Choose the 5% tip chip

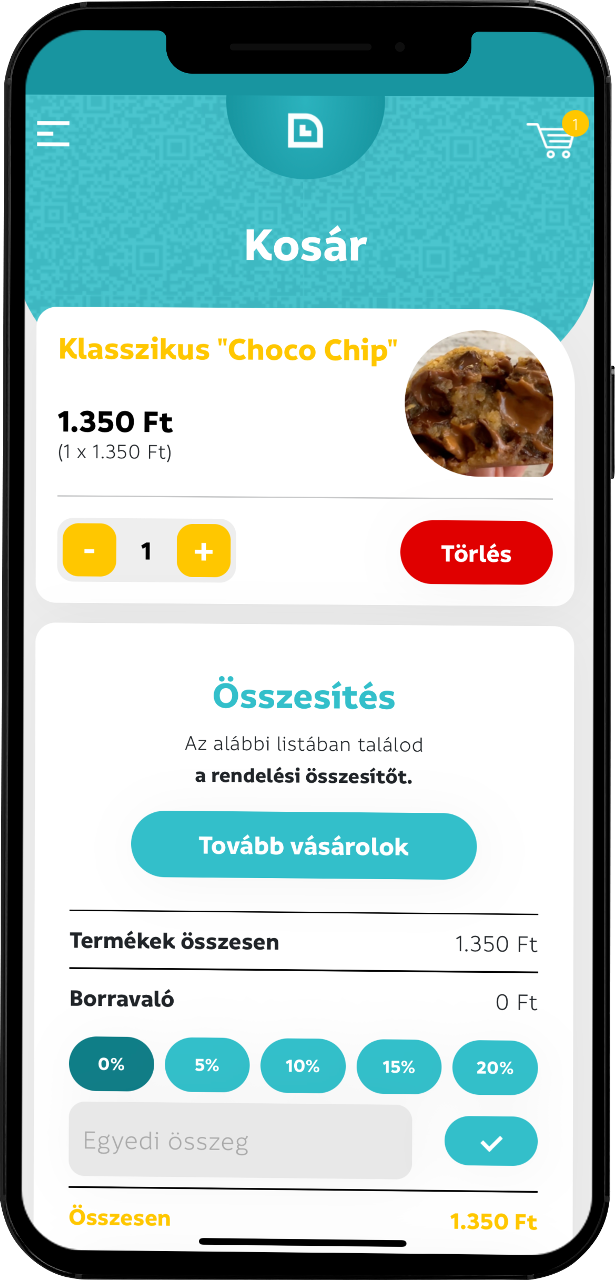pyautogui.click(x=207, y=1065)
